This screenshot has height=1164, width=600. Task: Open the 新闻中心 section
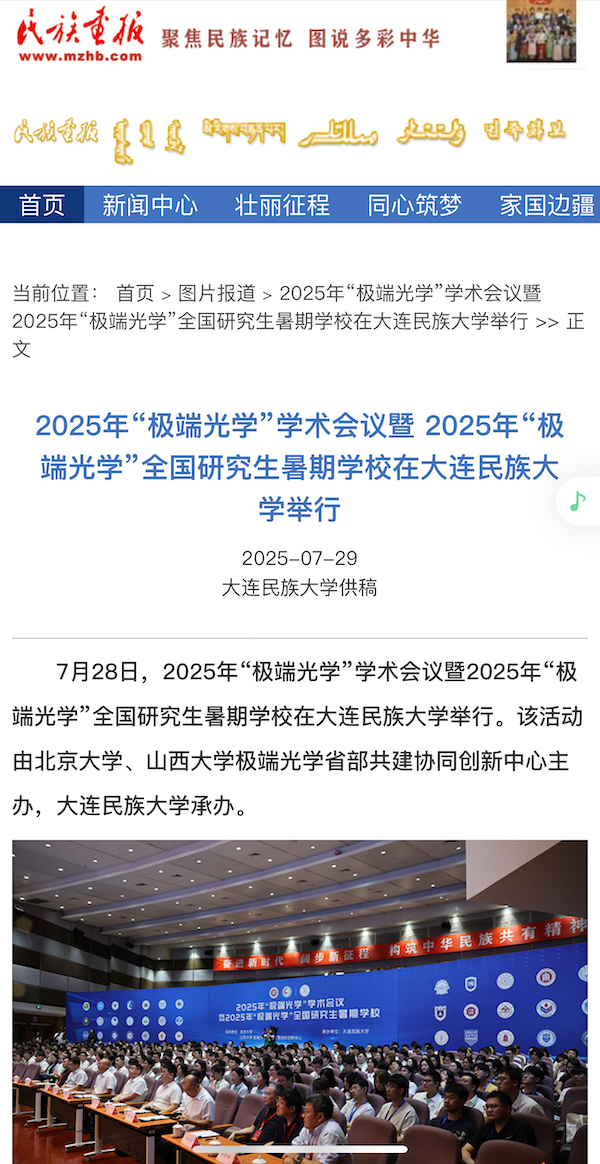[x=150, y=206]
